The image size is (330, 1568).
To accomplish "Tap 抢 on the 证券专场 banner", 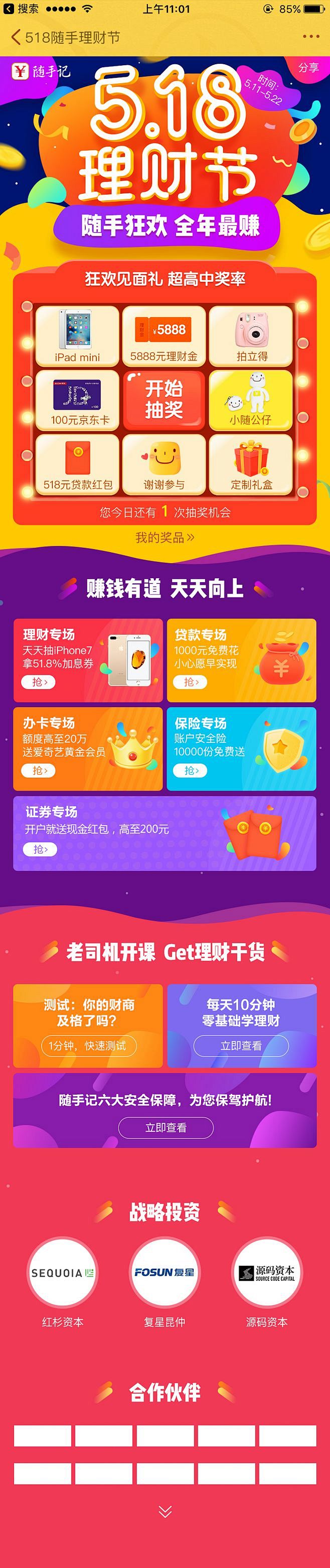I will 40,849.
